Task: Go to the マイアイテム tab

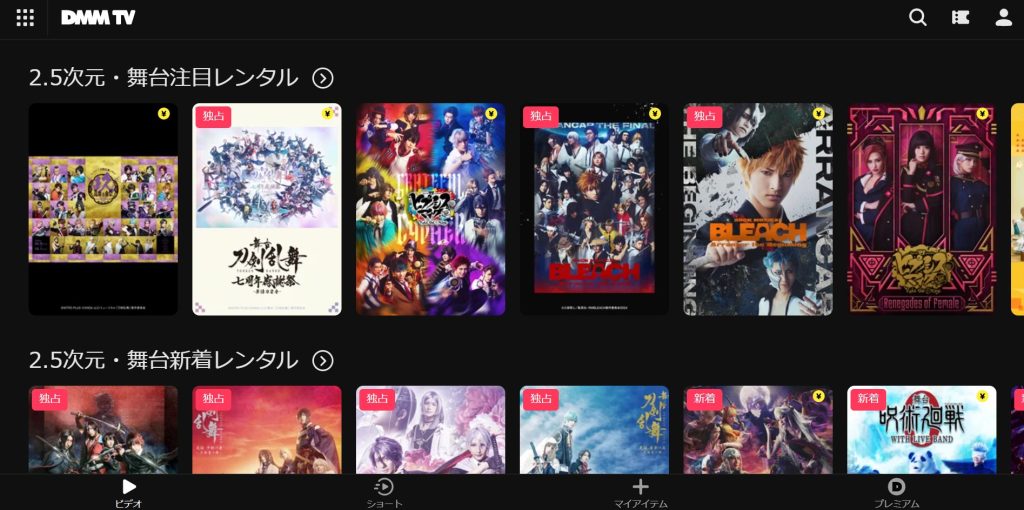Action: 640,493
